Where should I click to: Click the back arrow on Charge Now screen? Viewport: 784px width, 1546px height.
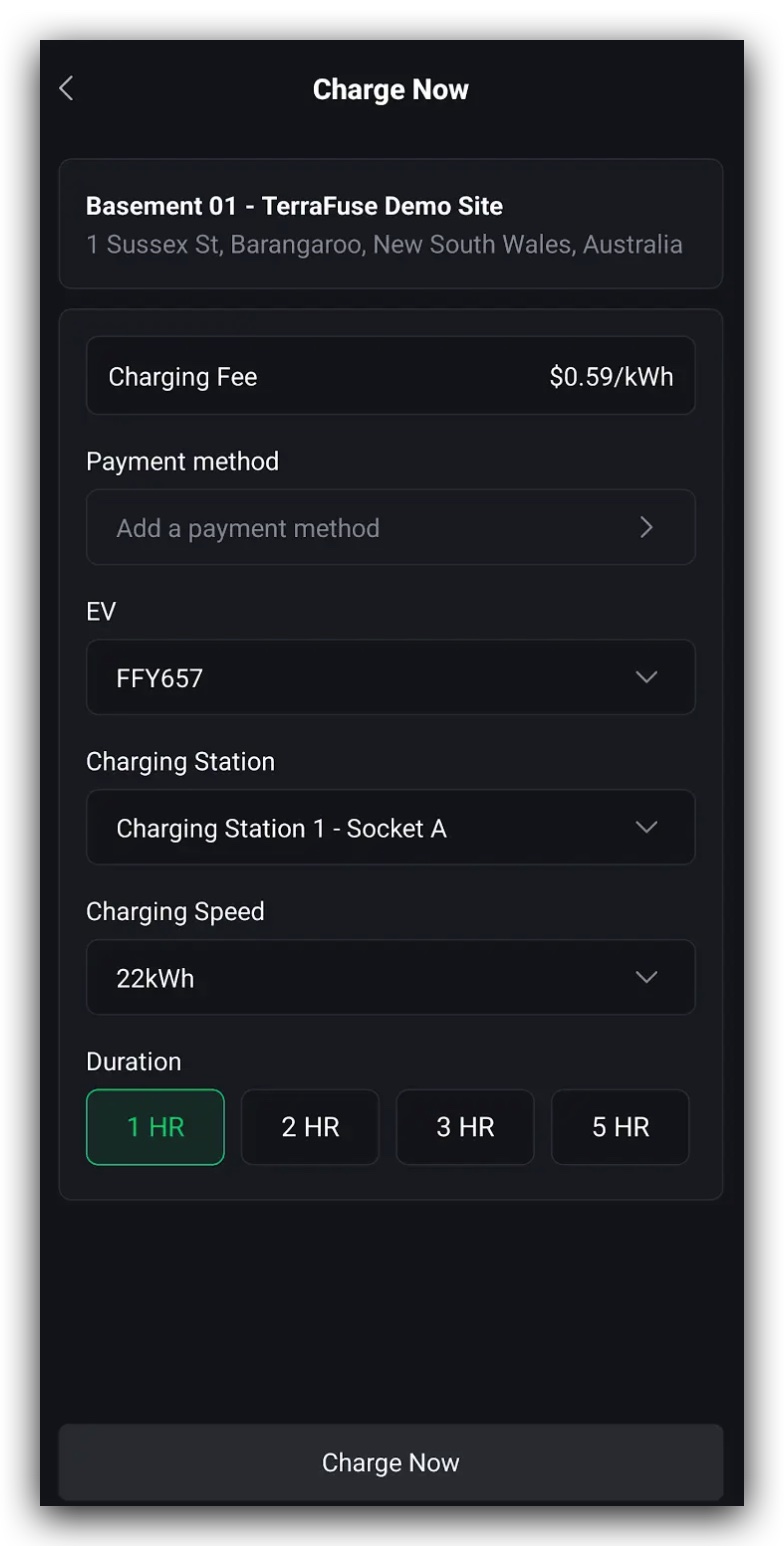[x=66, y=88]
